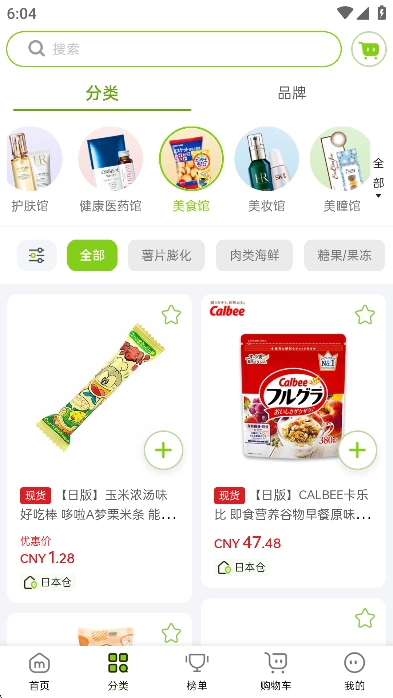
Task: Go to the 首页 tab
Action: coord(39,671)
